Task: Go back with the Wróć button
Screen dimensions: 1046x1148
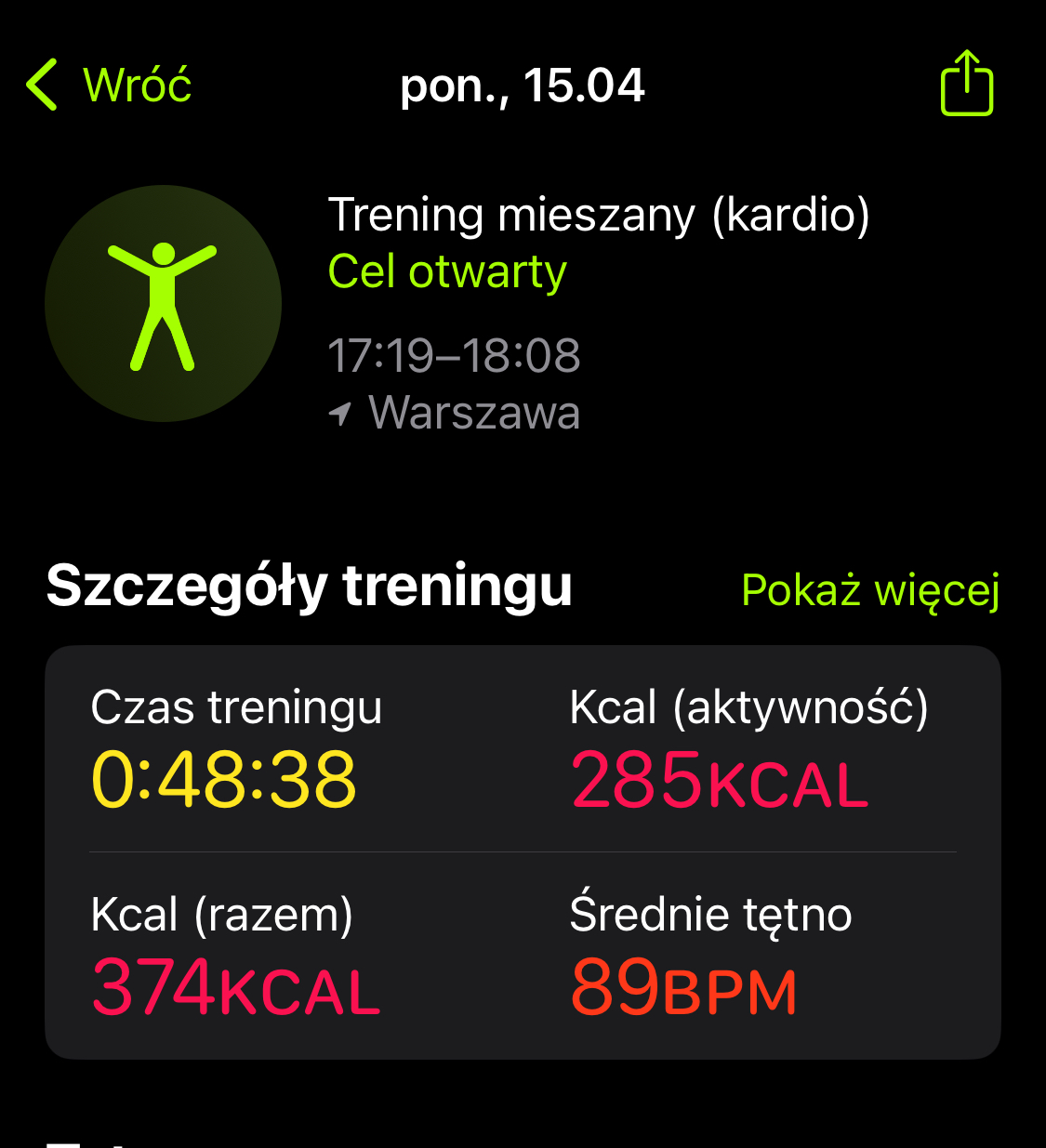Action: (110, 86)
